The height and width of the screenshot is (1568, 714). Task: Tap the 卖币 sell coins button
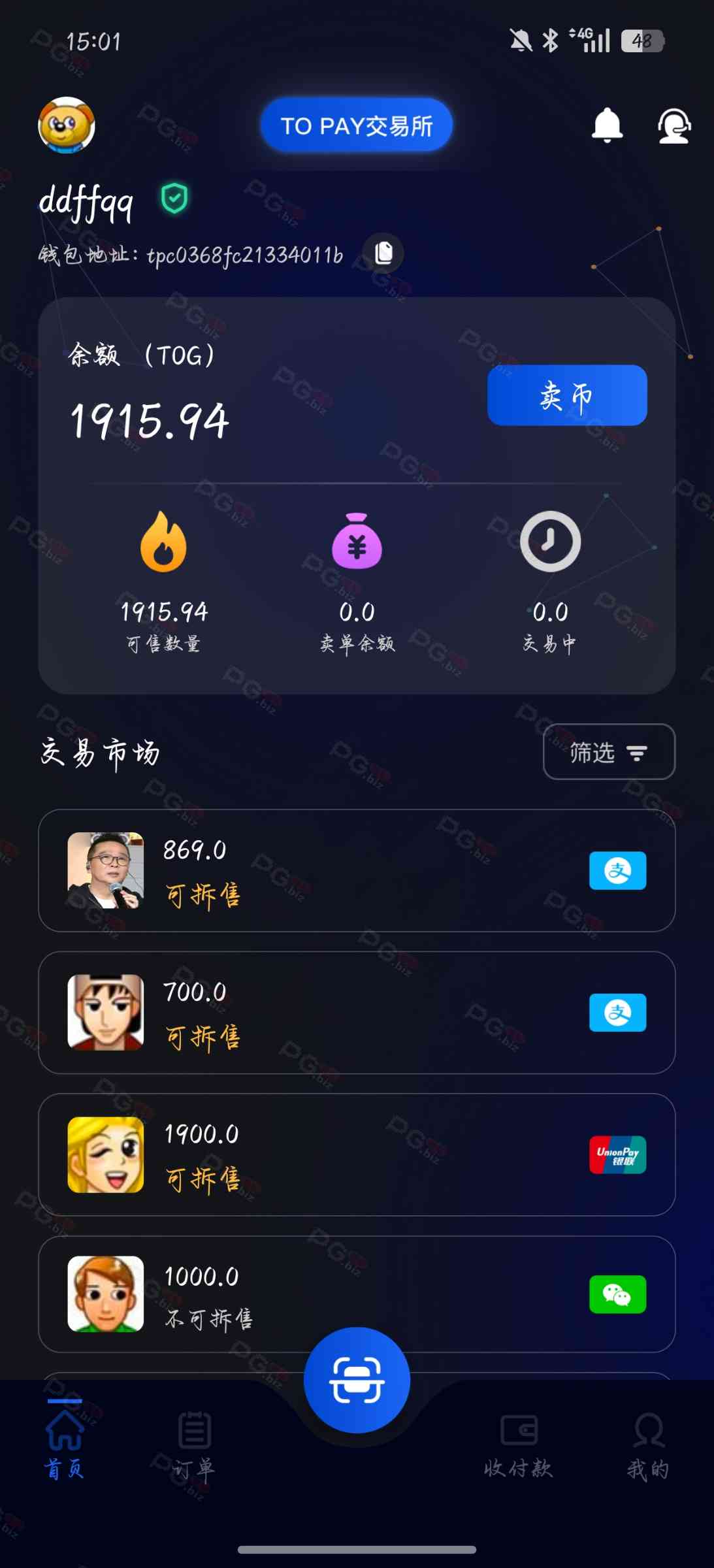(566, 395)
